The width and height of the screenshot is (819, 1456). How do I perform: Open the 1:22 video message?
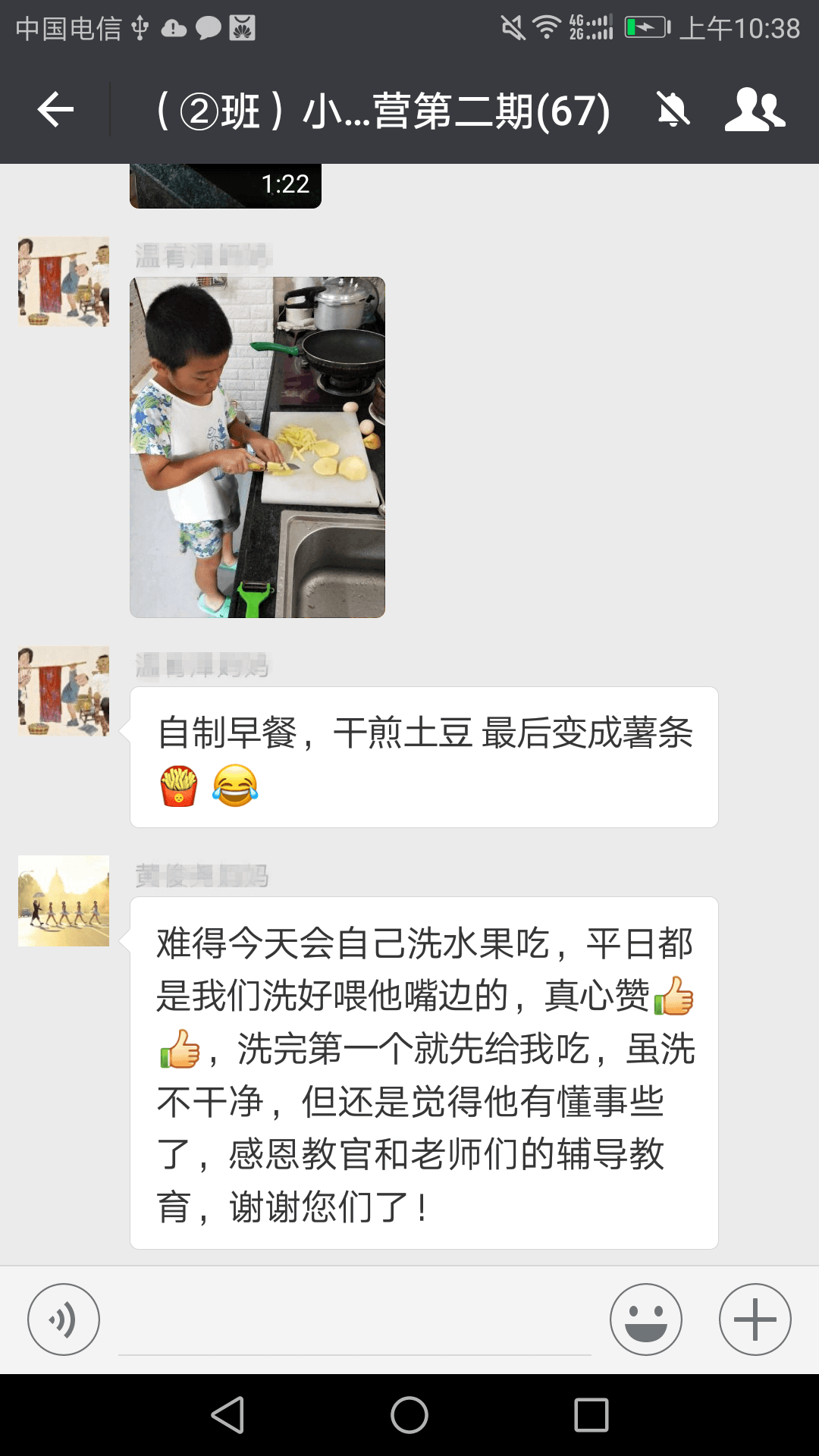point(225,186)
